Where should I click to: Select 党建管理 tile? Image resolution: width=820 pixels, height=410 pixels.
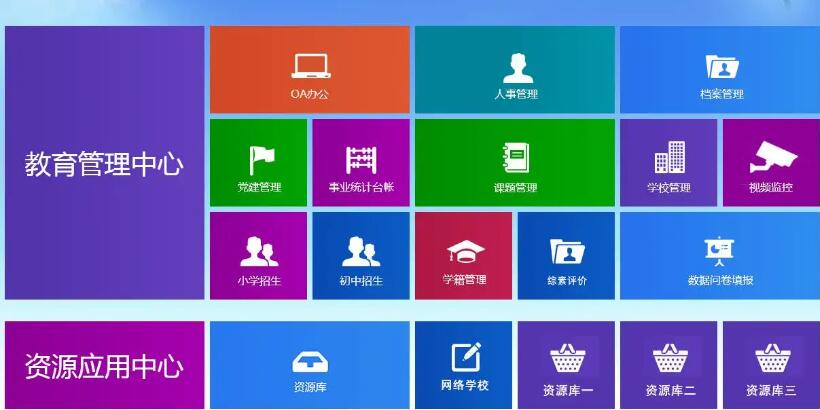[258, 163]
